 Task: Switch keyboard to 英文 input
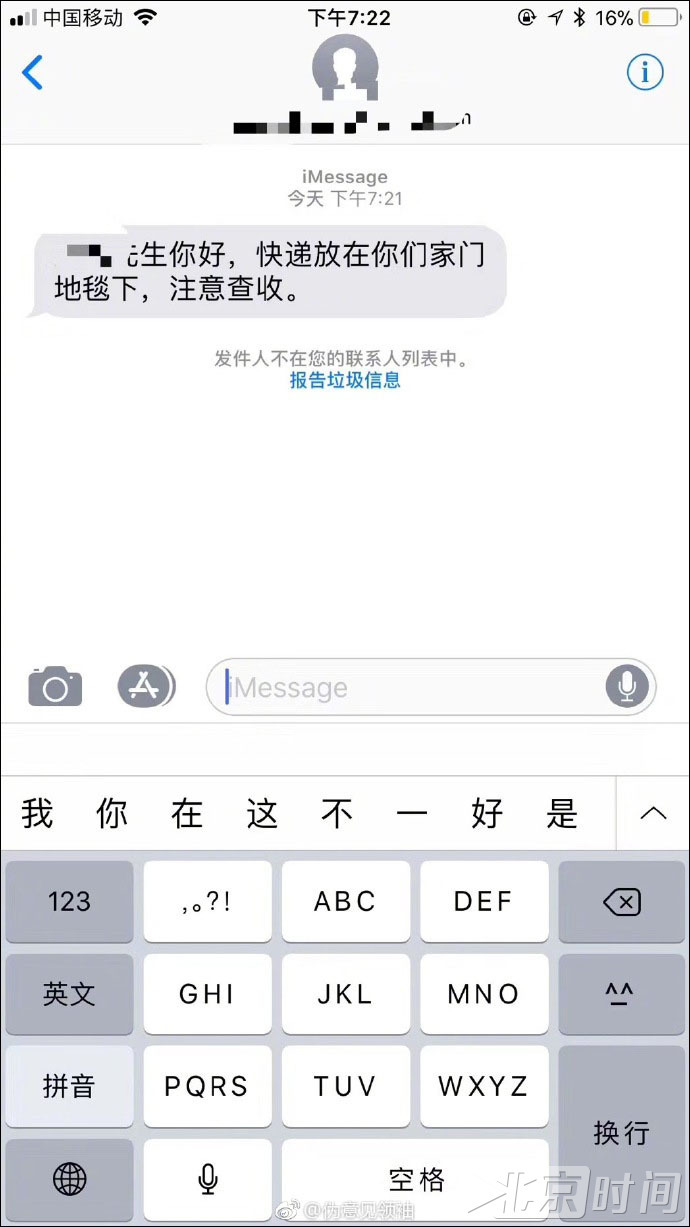point(69,993)
